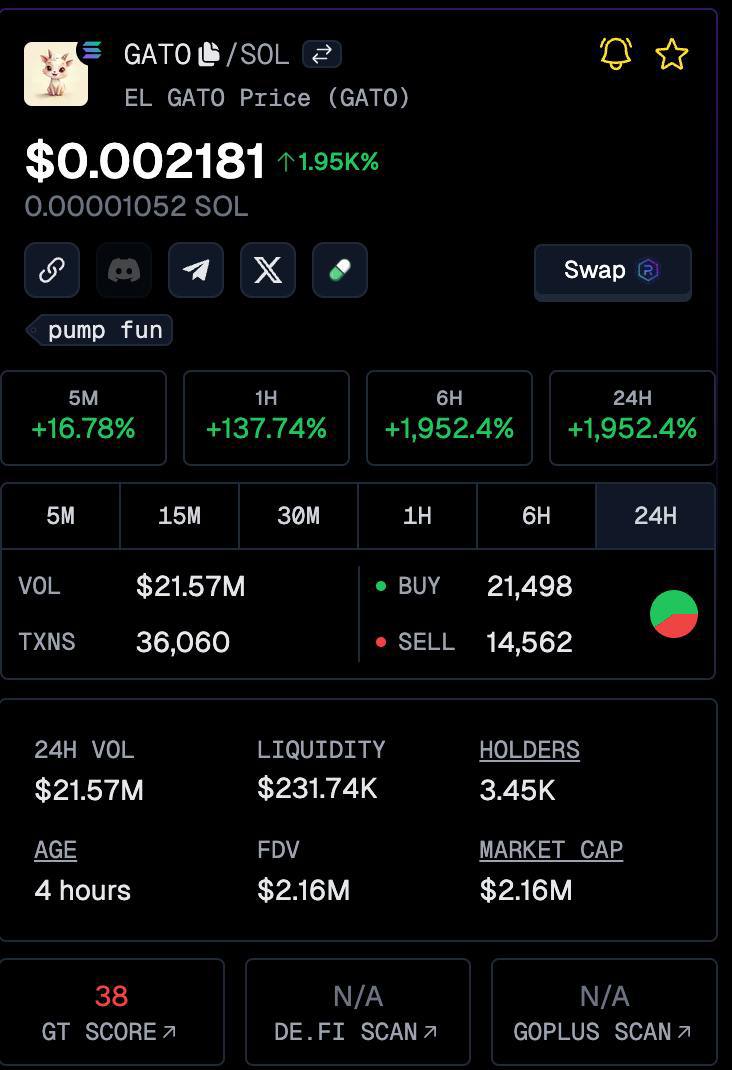View the GT SCORE details
This screenshot has width=732, height=1070.
coord(112,1012)
